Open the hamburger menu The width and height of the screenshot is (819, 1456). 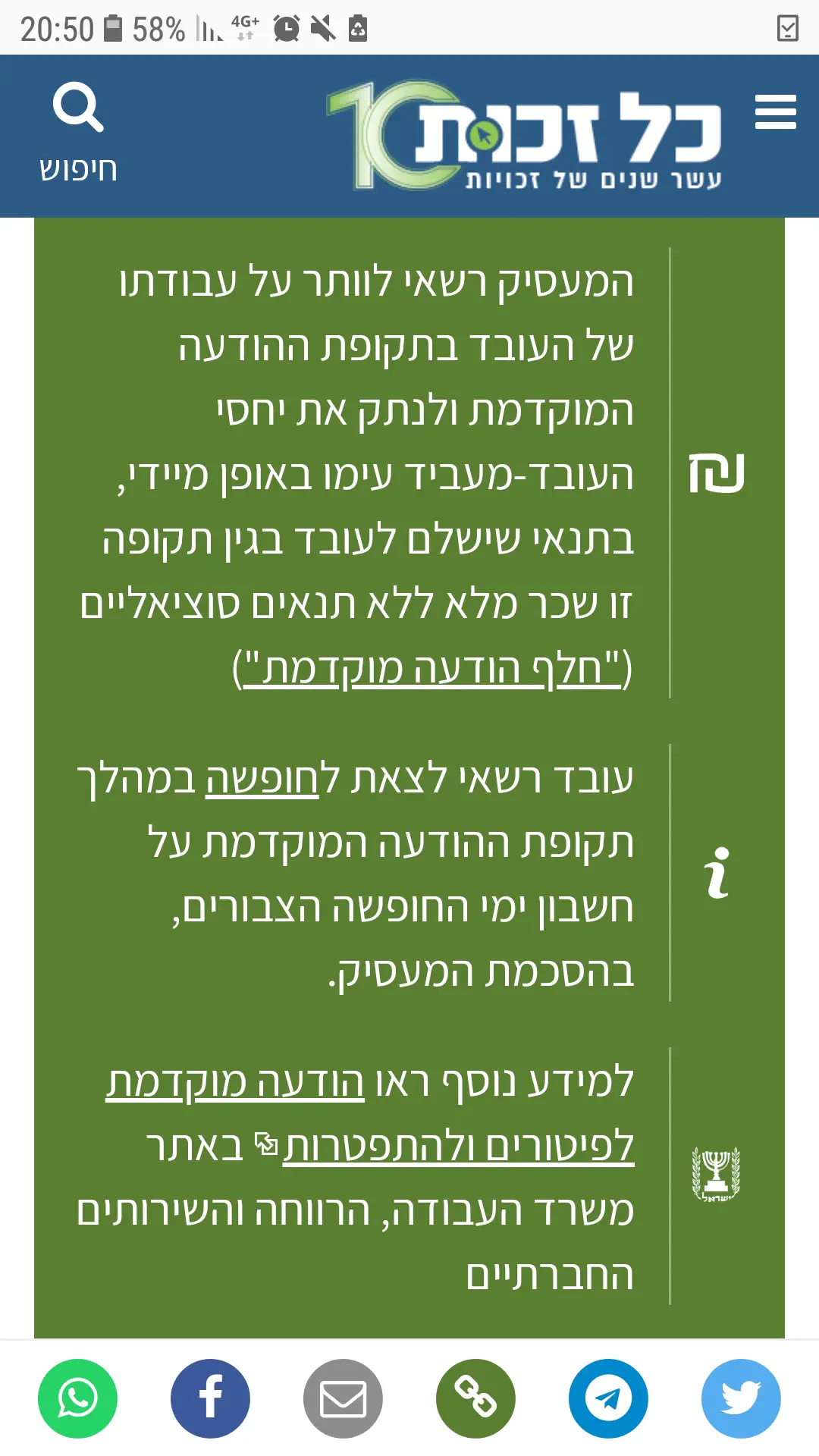(775, 112)
